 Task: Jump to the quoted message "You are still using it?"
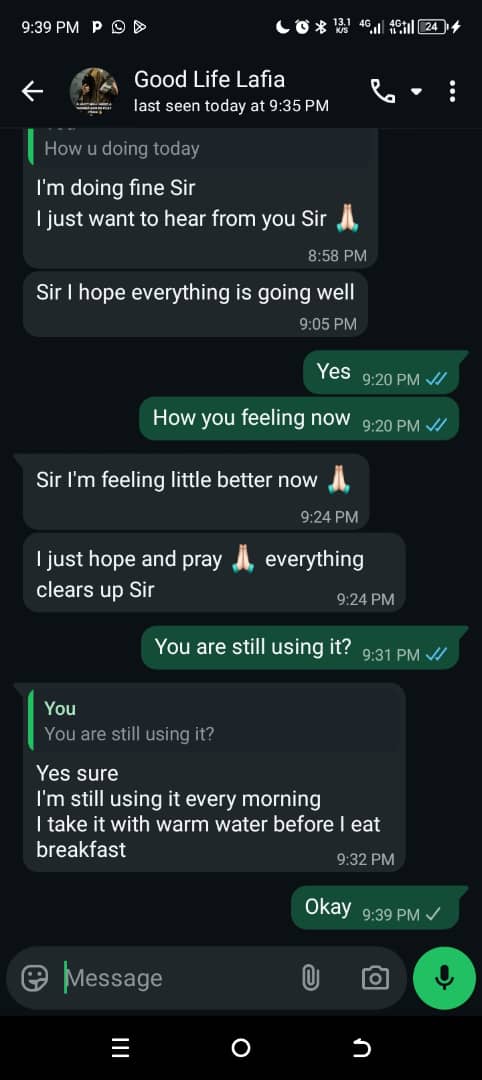click(215, 721)
